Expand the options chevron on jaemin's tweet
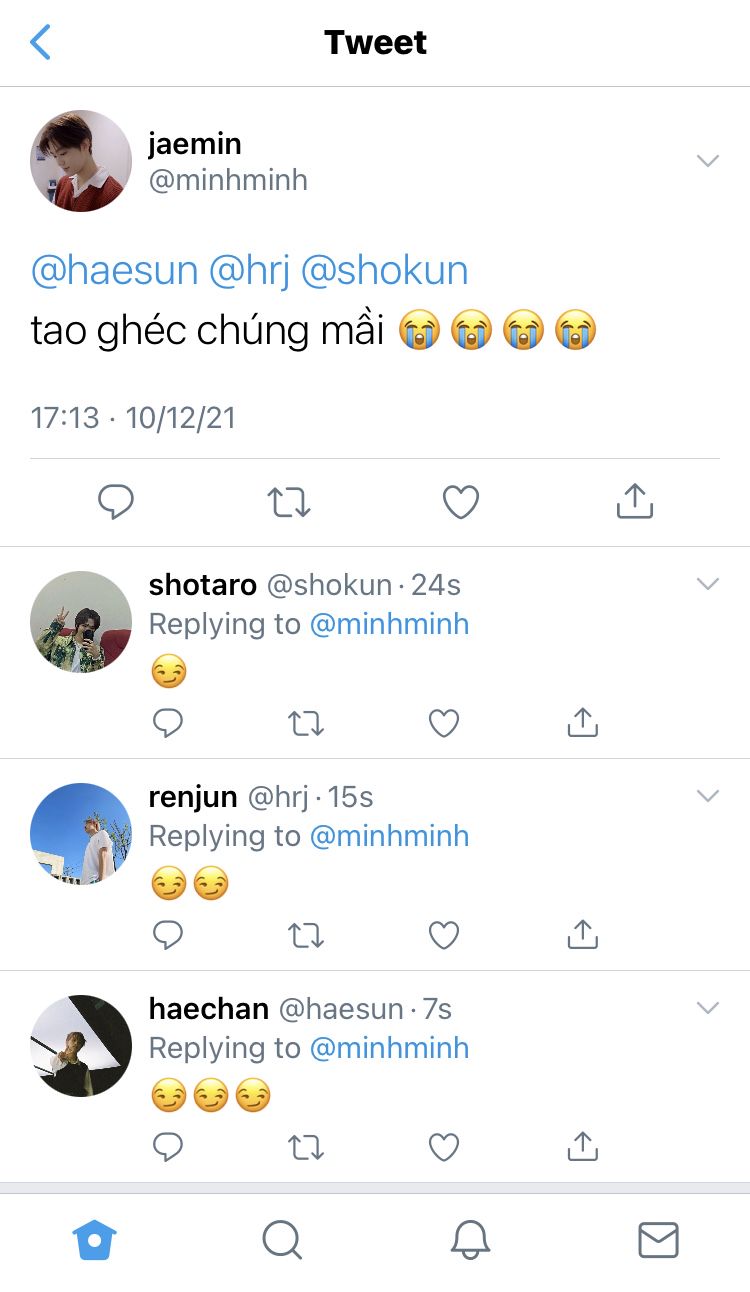Viewport: 750px width, 1292px height. point(708,161)
